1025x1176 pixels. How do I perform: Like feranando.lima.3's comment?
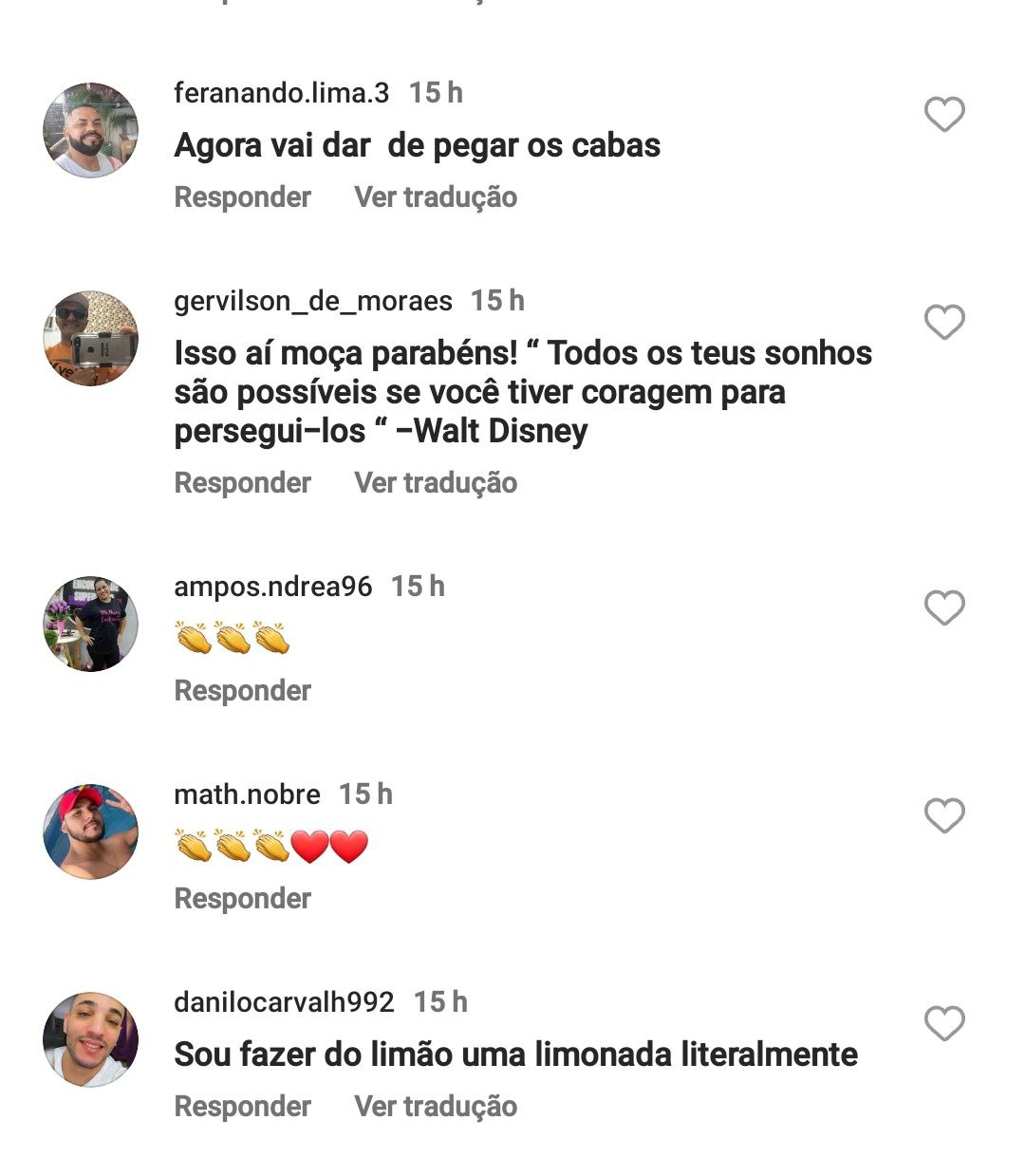[944, 114]
